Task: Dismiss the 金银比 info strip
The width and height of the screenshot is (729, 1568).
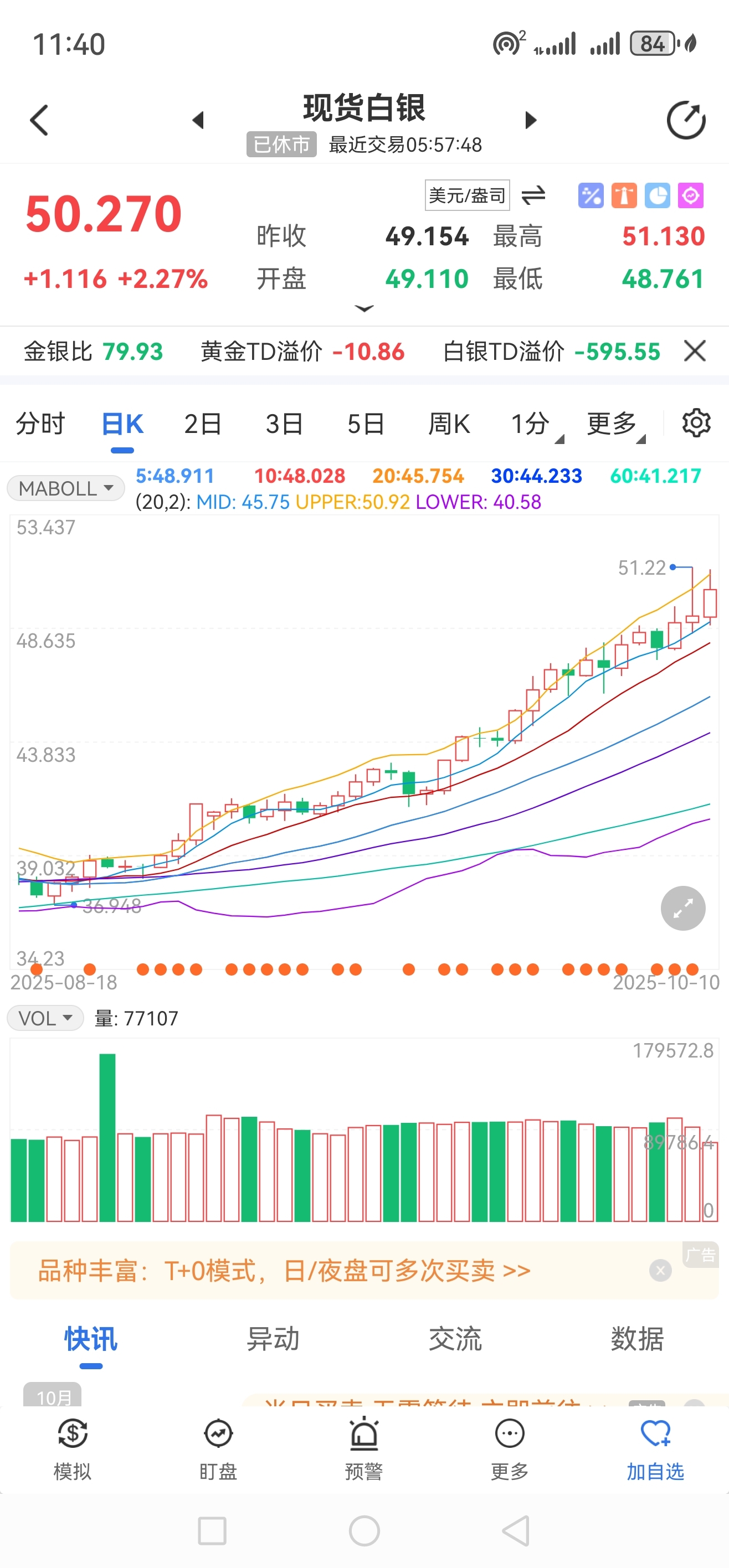Action: pos(694,351)
